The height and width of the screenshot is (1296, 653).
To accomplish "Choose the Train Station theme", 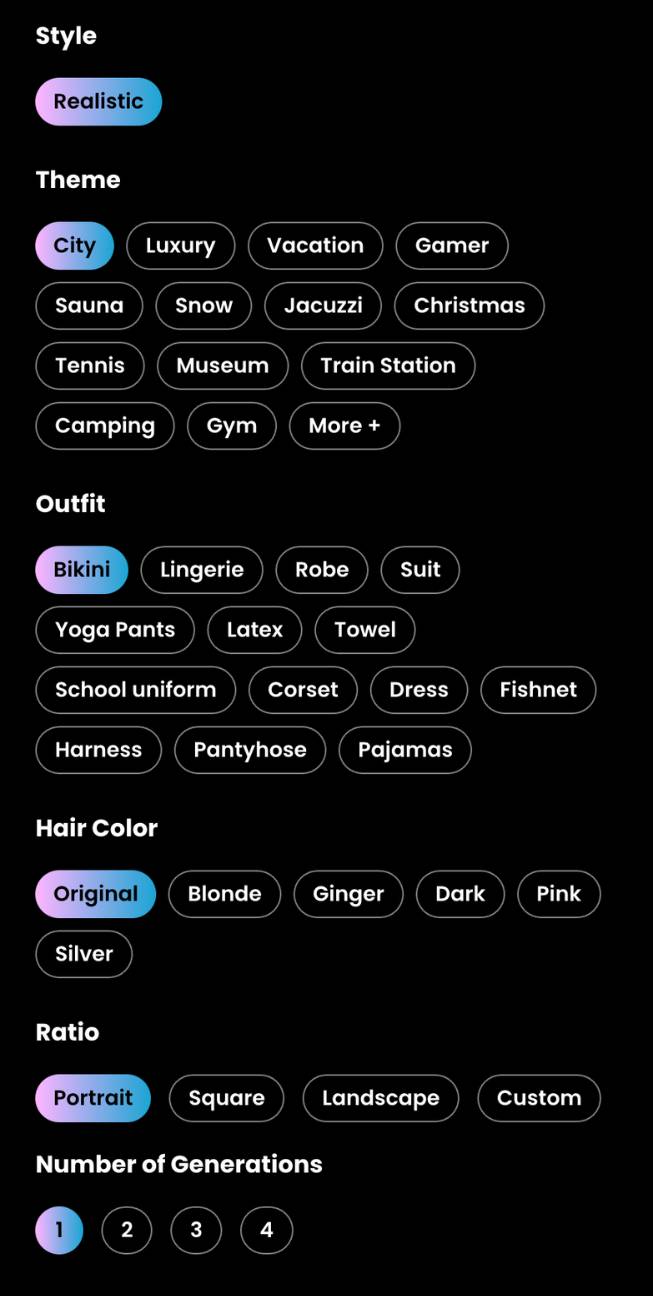I will pyautogui.click(x=388, y=366).
